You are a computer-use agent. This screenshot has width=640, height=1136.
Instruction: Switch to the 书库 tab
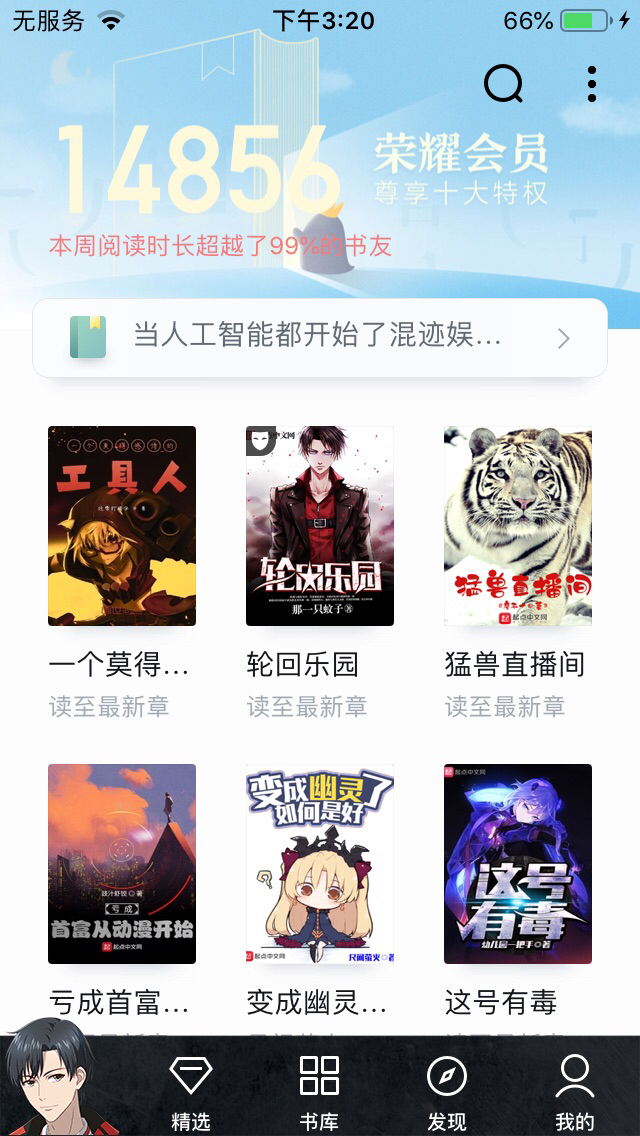coord(320,1092)
